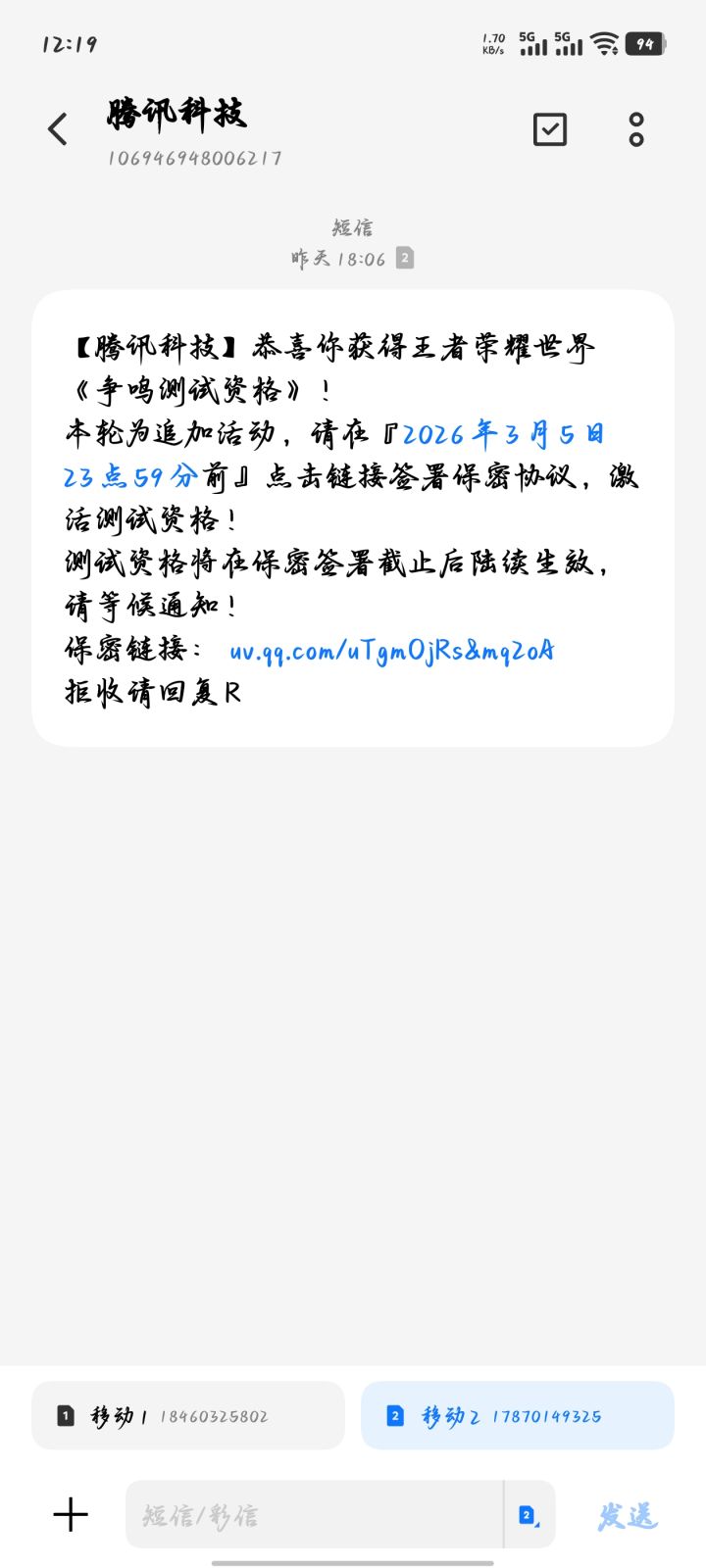Open the plus attachment menu
Image resolution: width=706 pixels, height=1568 pixels.
tap(71, 1514)
